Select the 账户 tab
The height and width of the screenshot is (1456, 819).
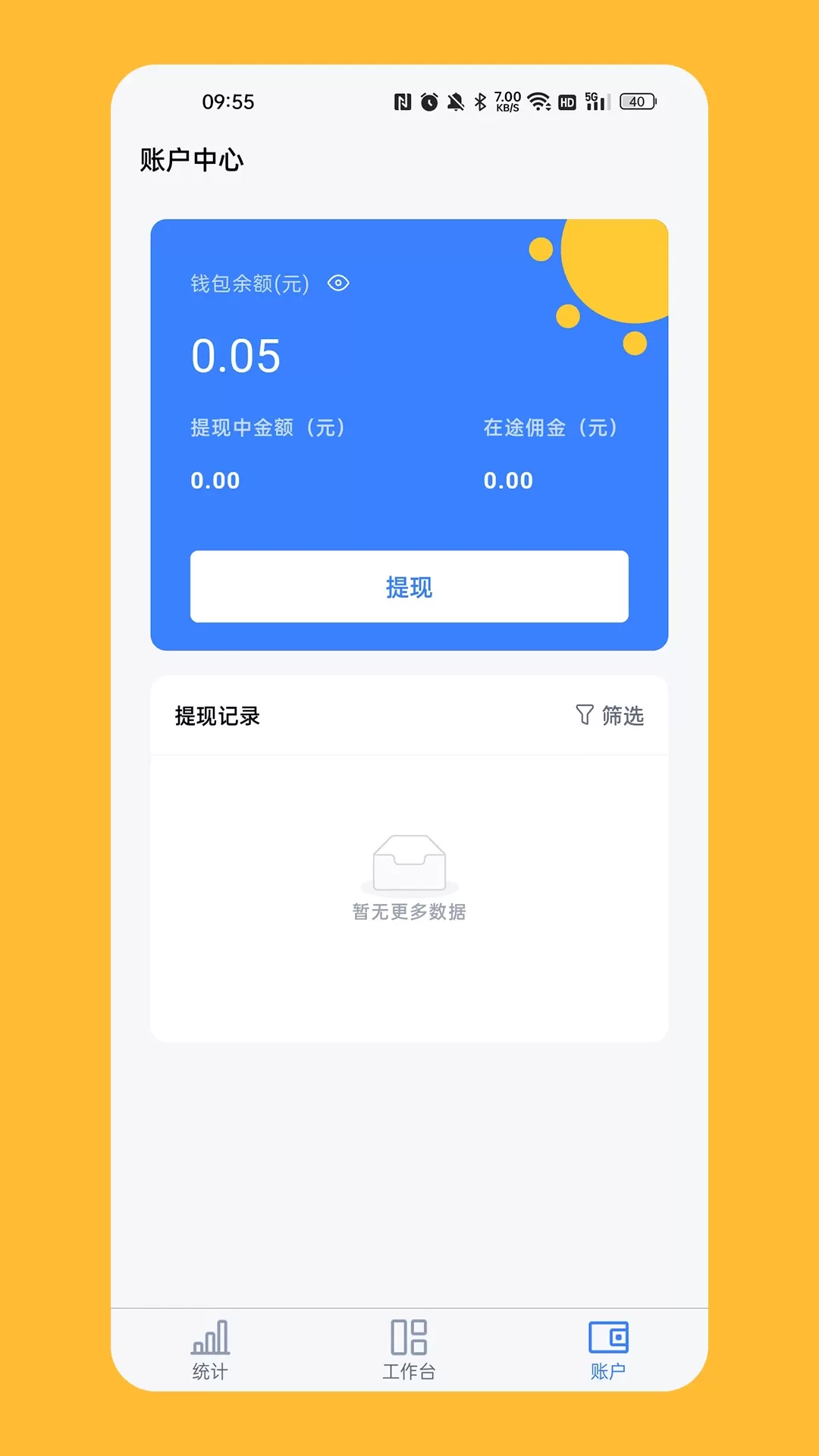(x=608, y=1350)
